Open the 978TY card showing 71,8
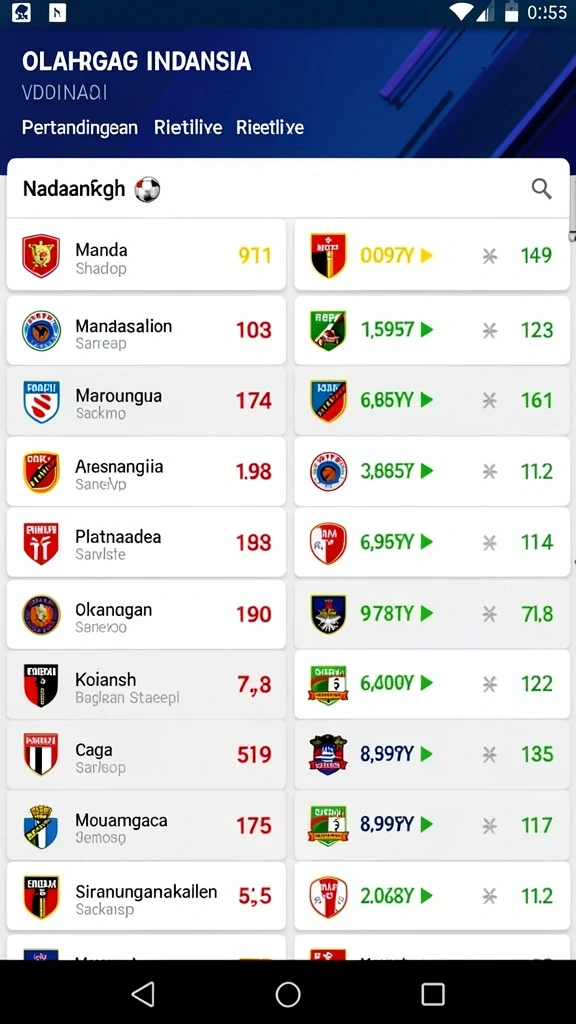 click(432, 614)
